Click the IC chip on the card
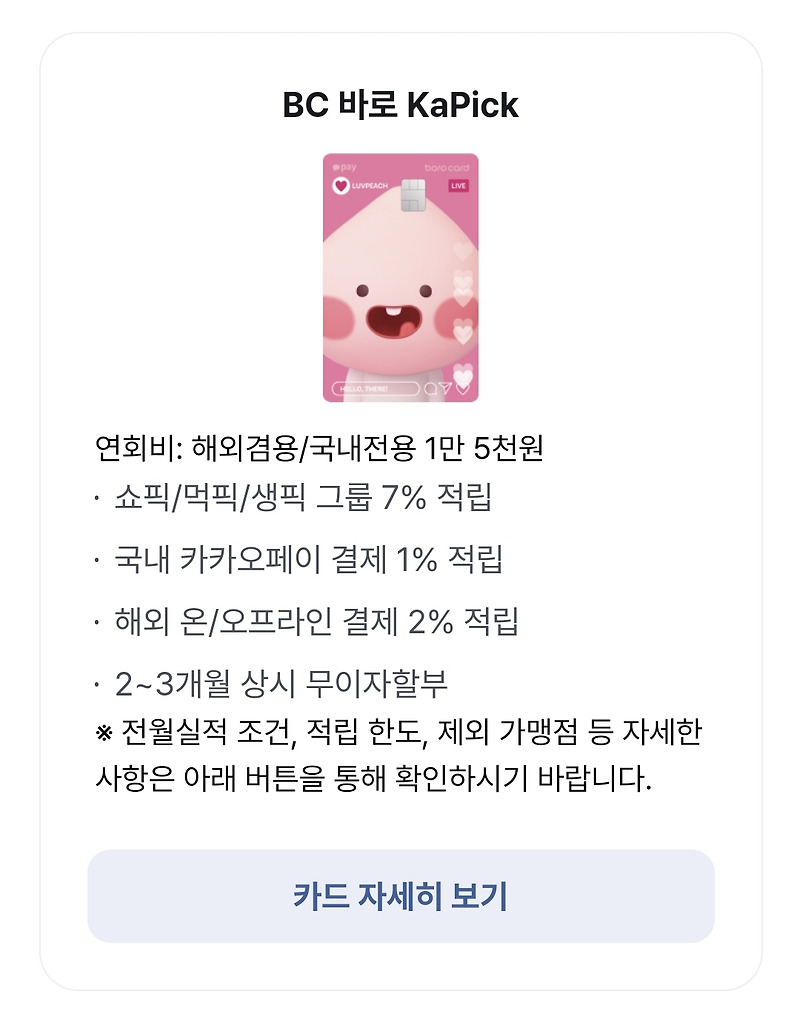This screenshot has height=1014, width=800. [x=413, y=195]
